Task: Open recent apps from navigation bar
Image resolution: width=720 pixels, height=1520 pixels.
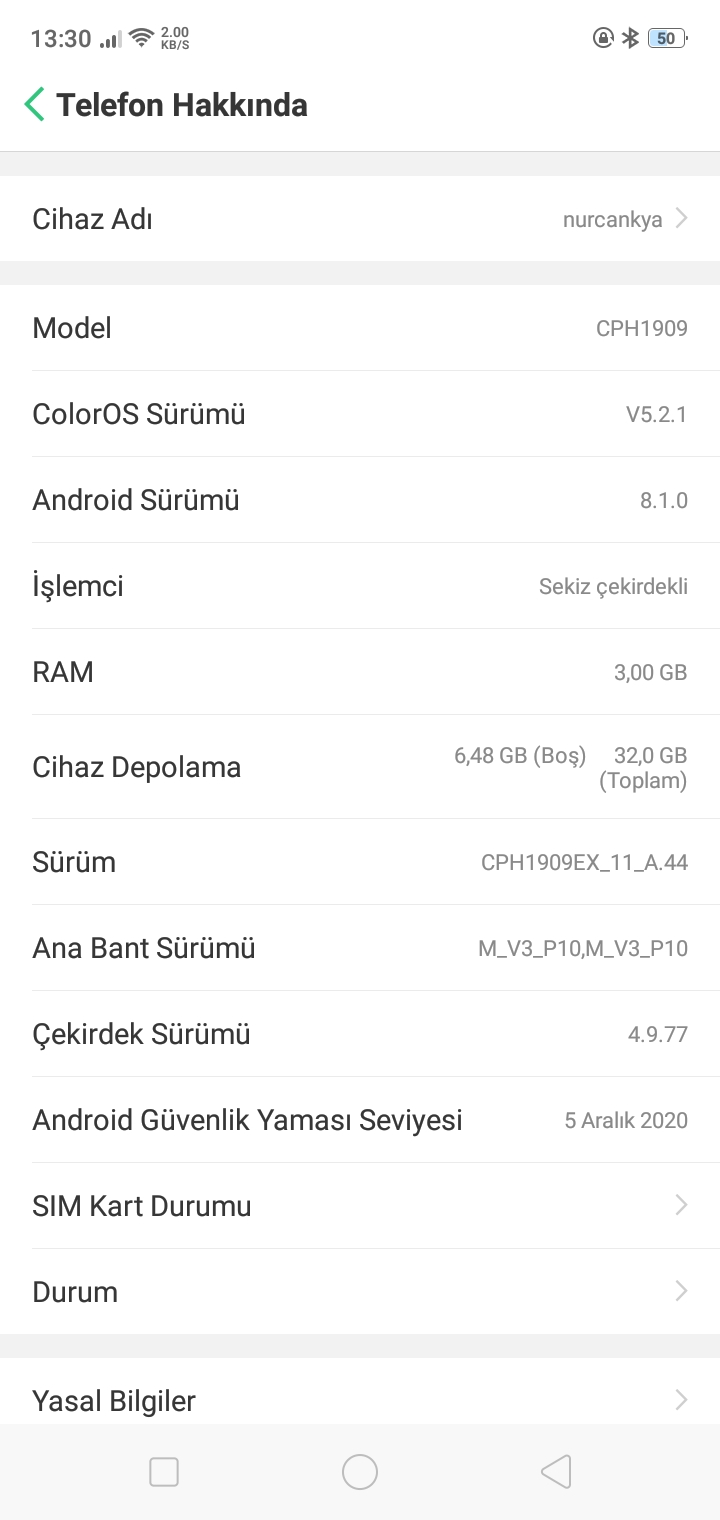Action: coord(164,1472)
